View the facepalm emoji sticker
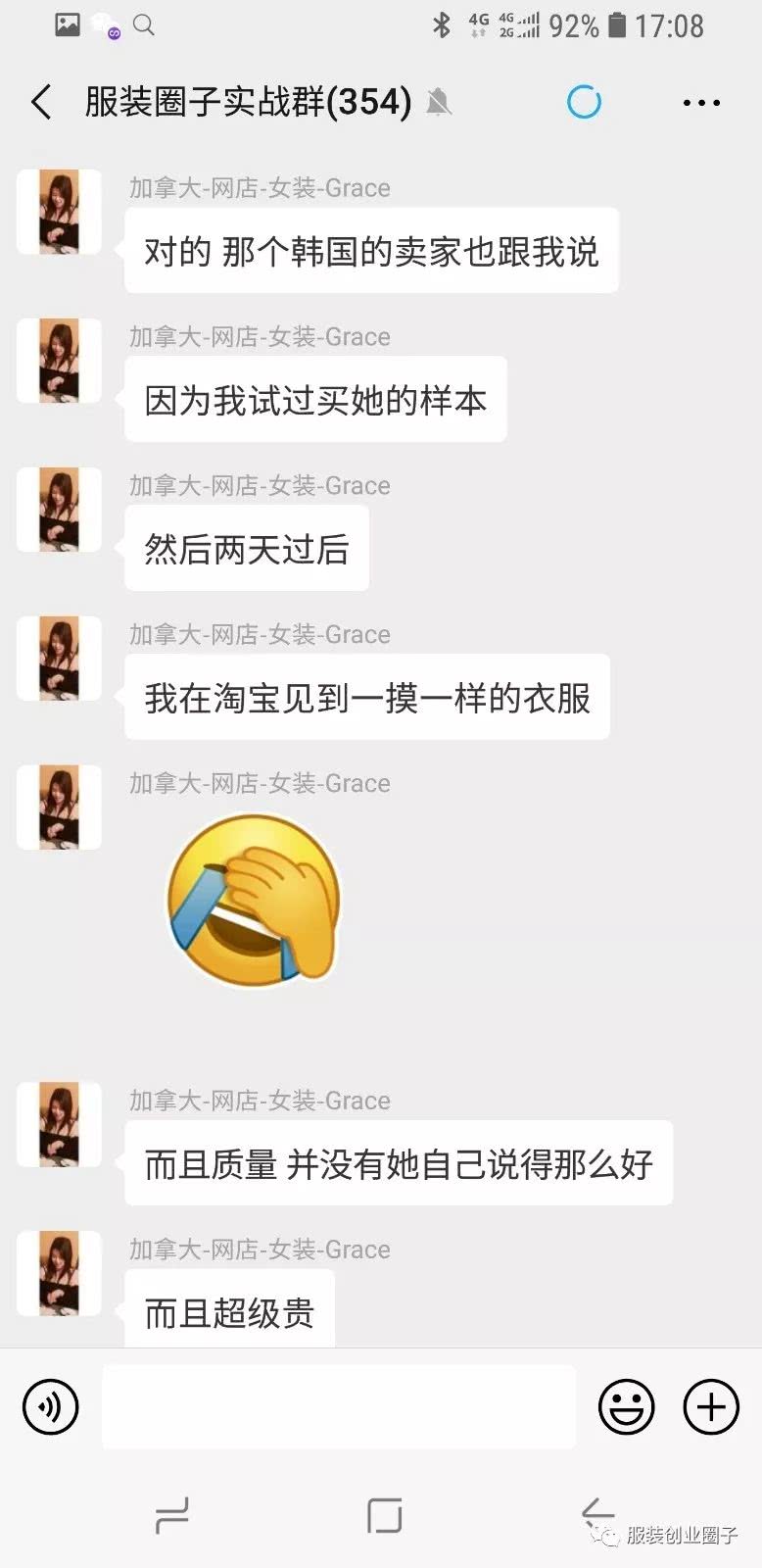 coord(254,902)
